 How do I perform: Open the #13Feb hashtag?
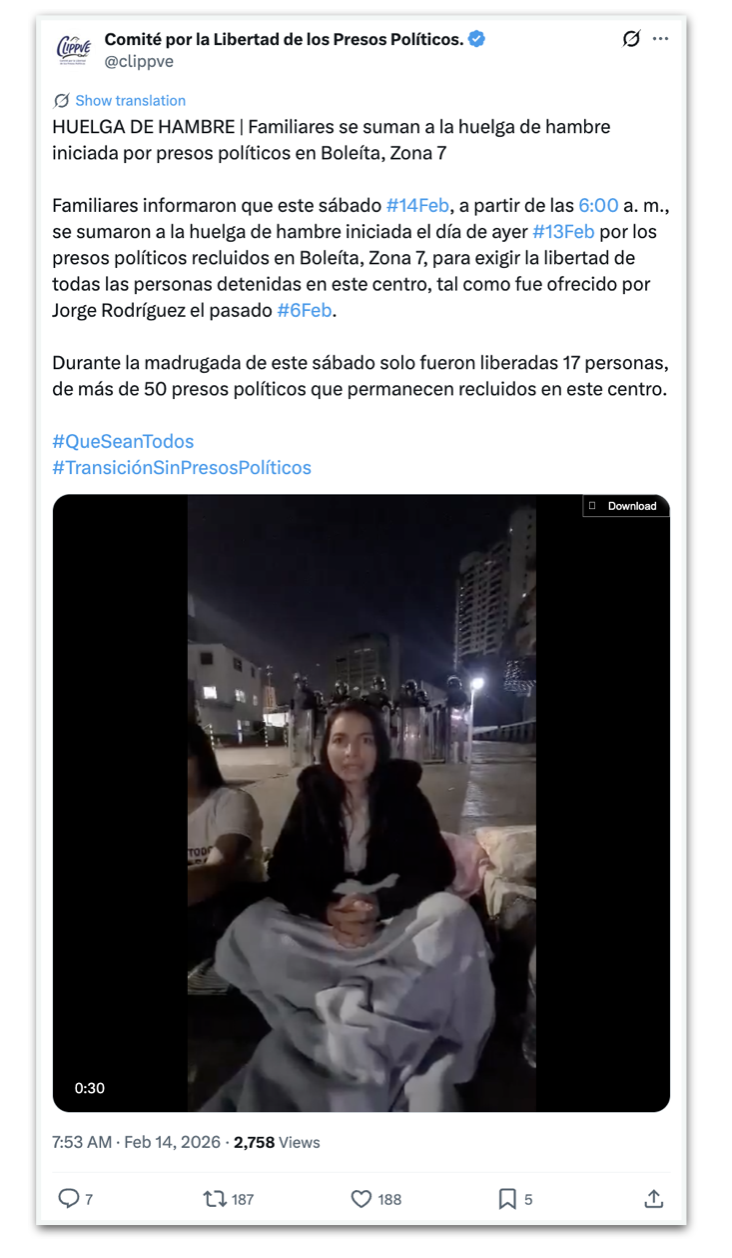coord(563,231)
